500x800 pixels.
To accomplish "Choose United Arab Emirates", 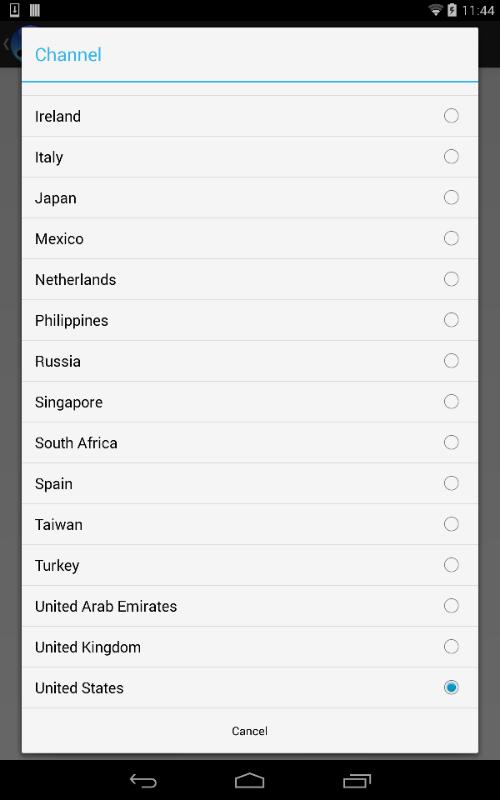I will pos(249,606).
